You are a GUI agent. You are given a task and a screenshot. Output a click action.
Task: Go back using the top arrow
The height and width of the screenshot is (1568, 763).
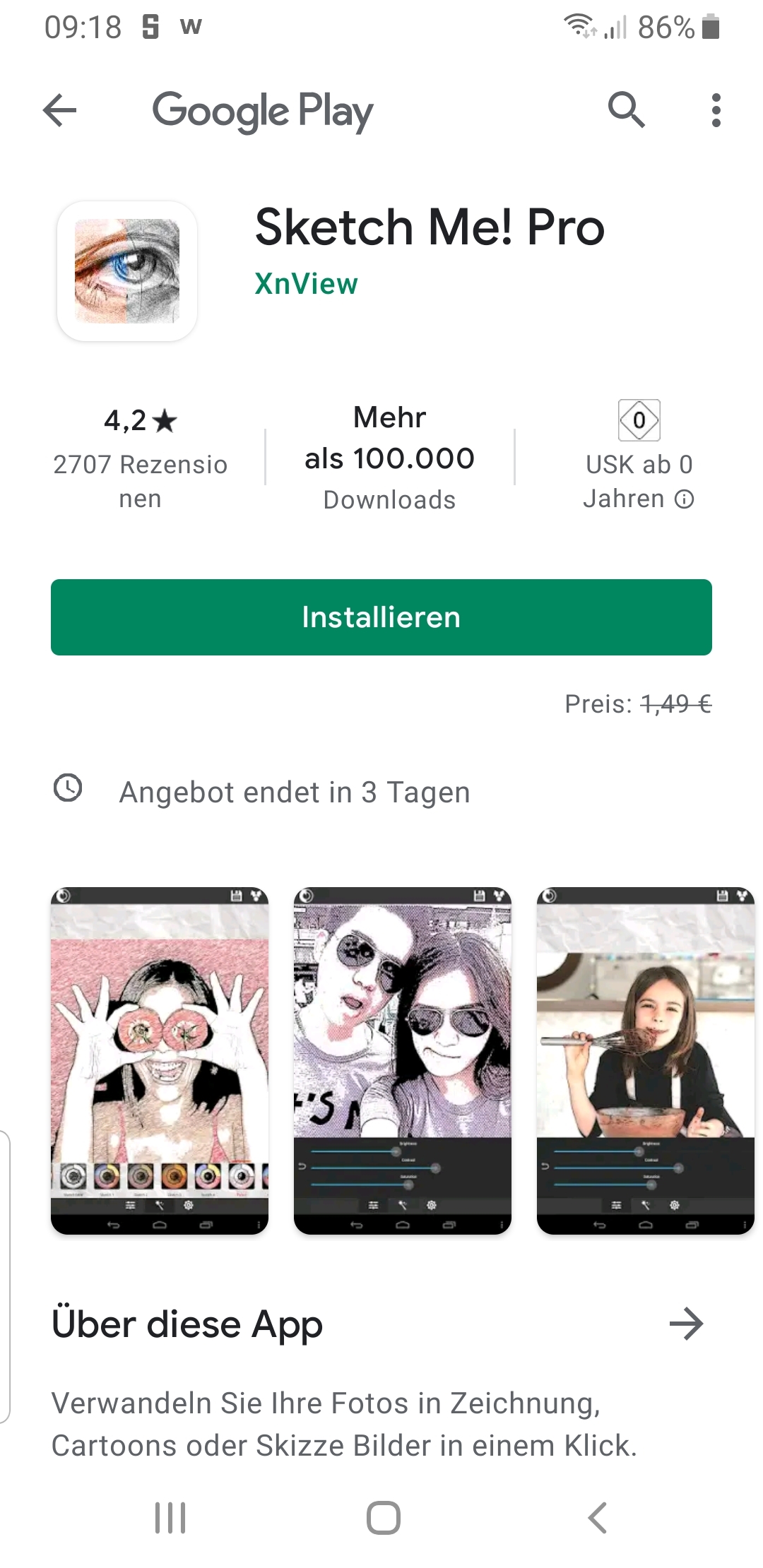coord(60,110)
